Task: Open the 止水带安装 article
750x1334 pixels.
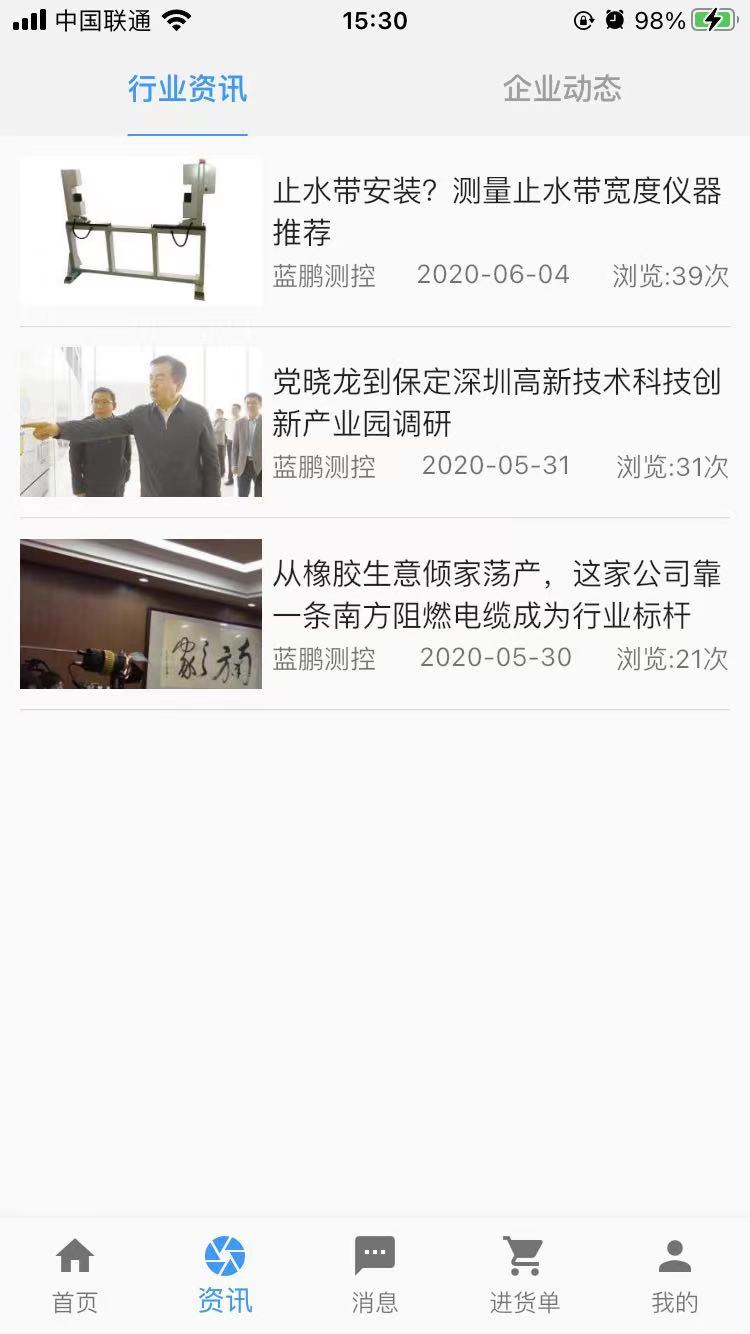Action: coord(497,211)
